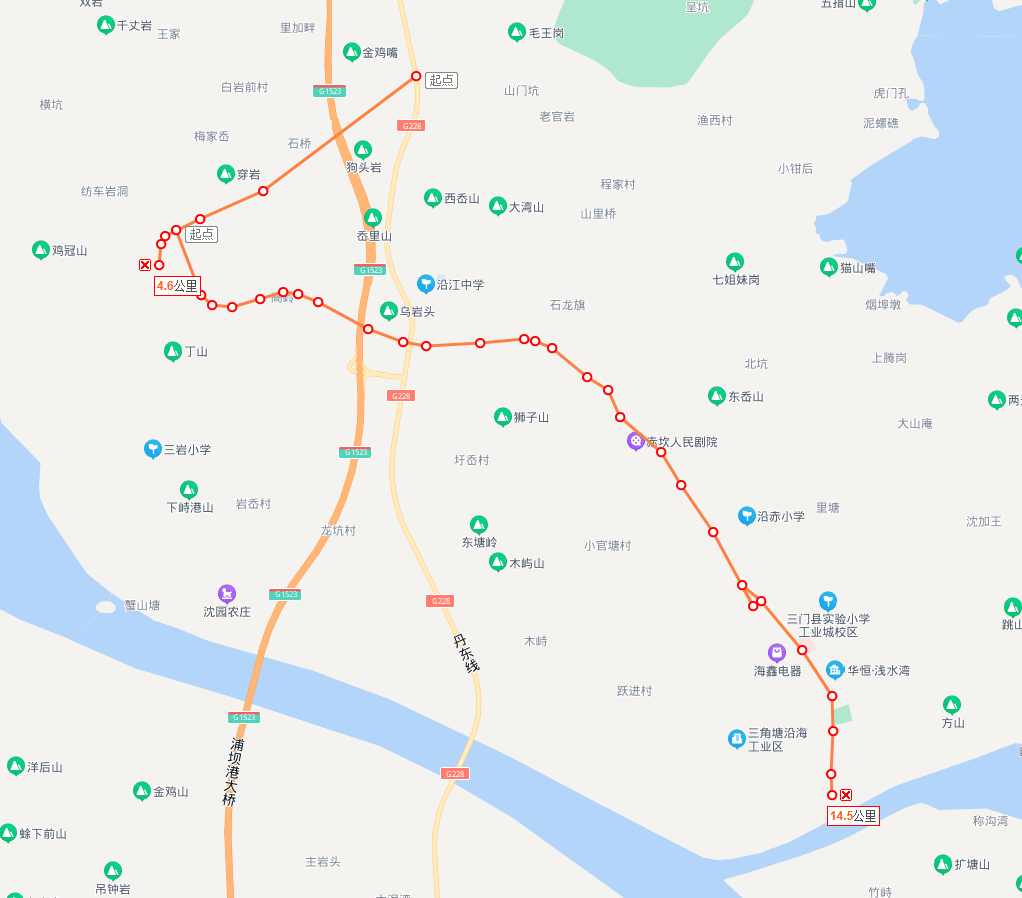Viewport: 1022px width, 898px height.
Task: Open the 三岩小学 school marker
Action: coord(153,449)
